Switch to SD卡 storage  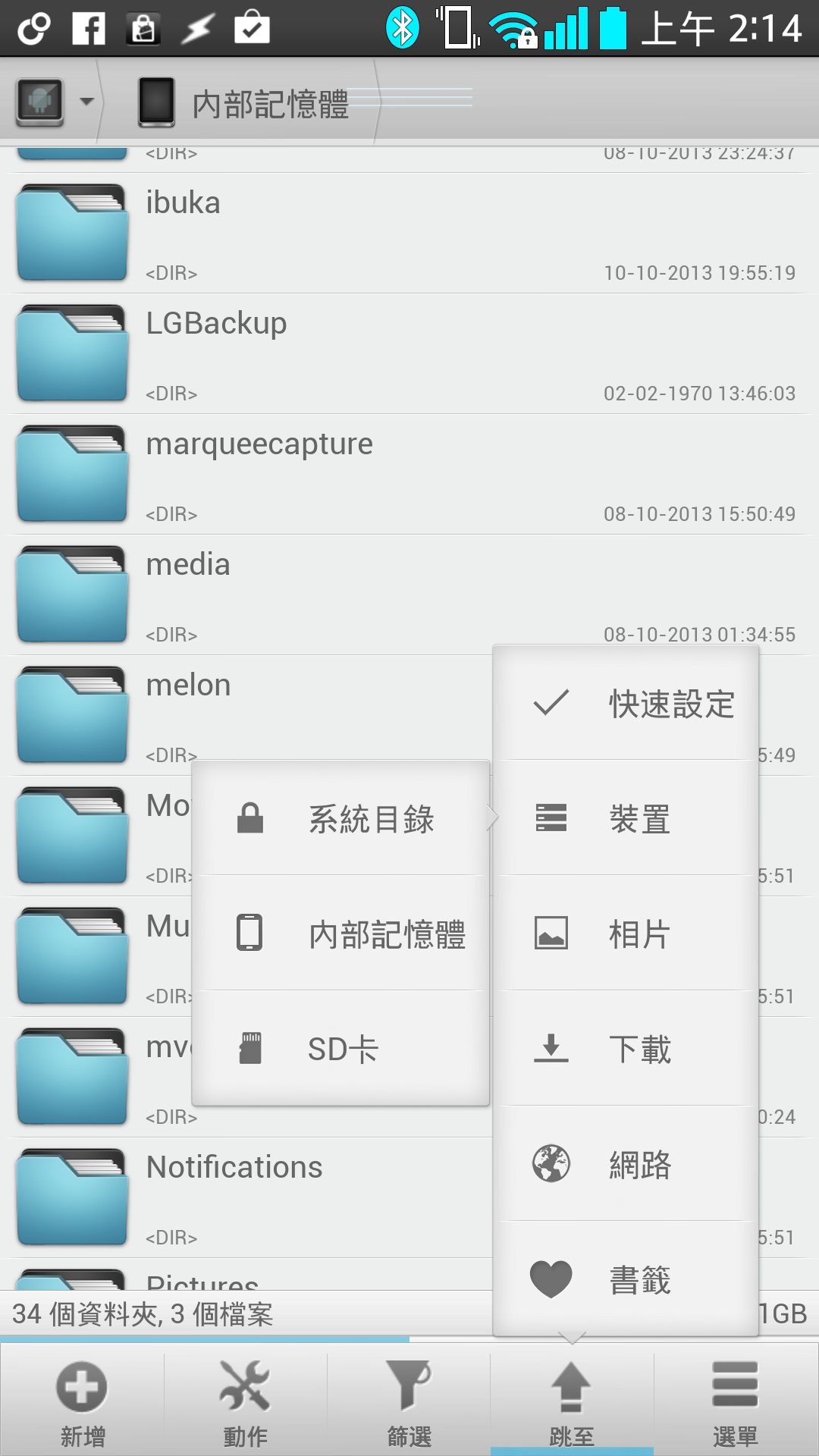340,1050
